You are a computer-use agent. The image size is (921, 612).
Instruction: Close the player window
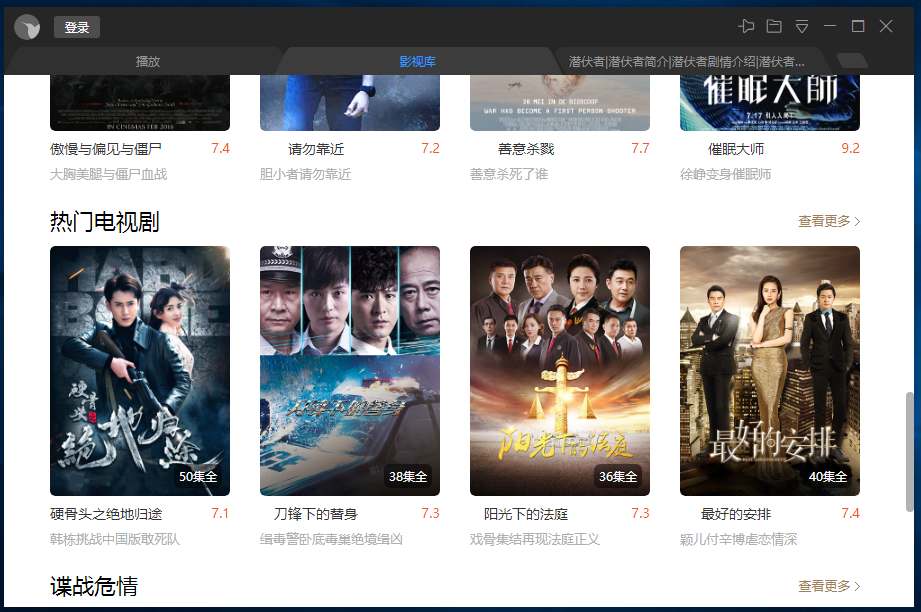click(x=886, y=26)
